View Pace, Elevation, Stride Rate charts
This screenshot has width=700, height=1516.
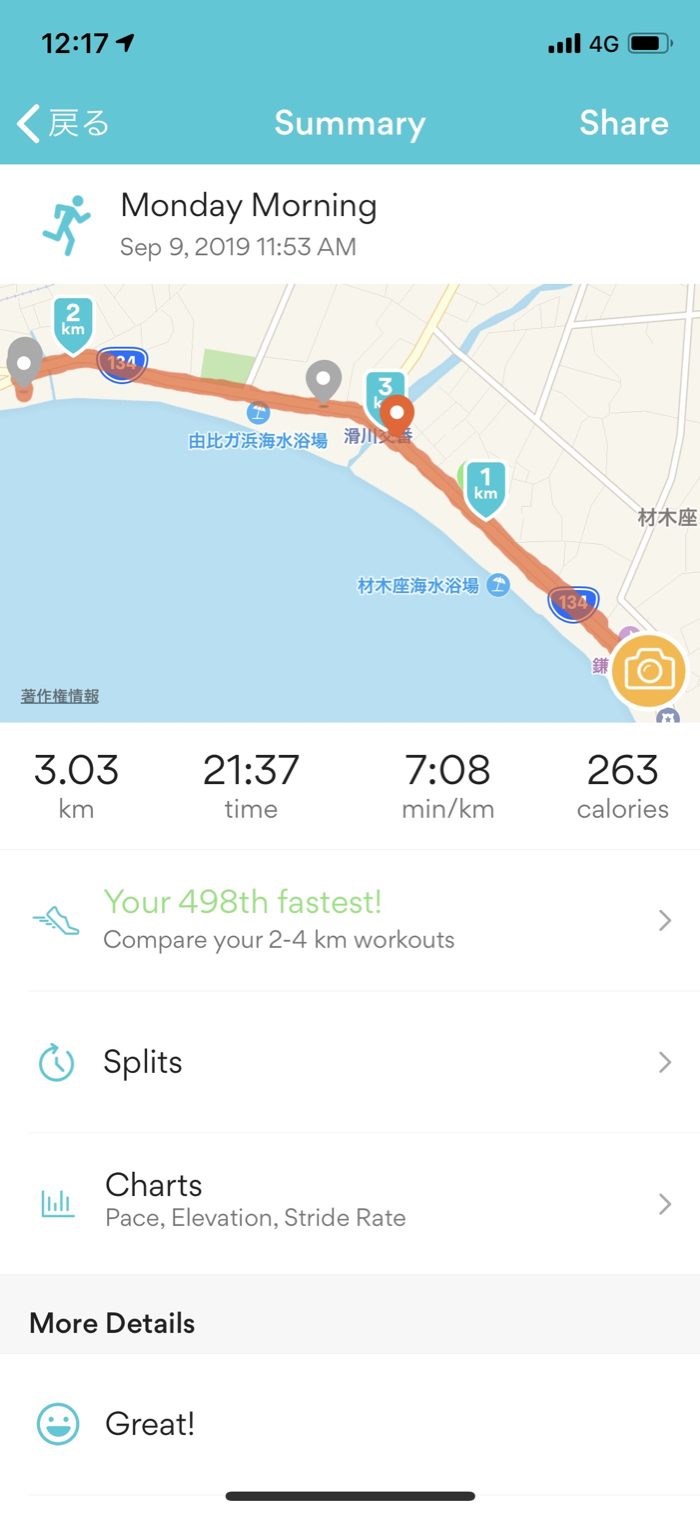click(350, 1203)
